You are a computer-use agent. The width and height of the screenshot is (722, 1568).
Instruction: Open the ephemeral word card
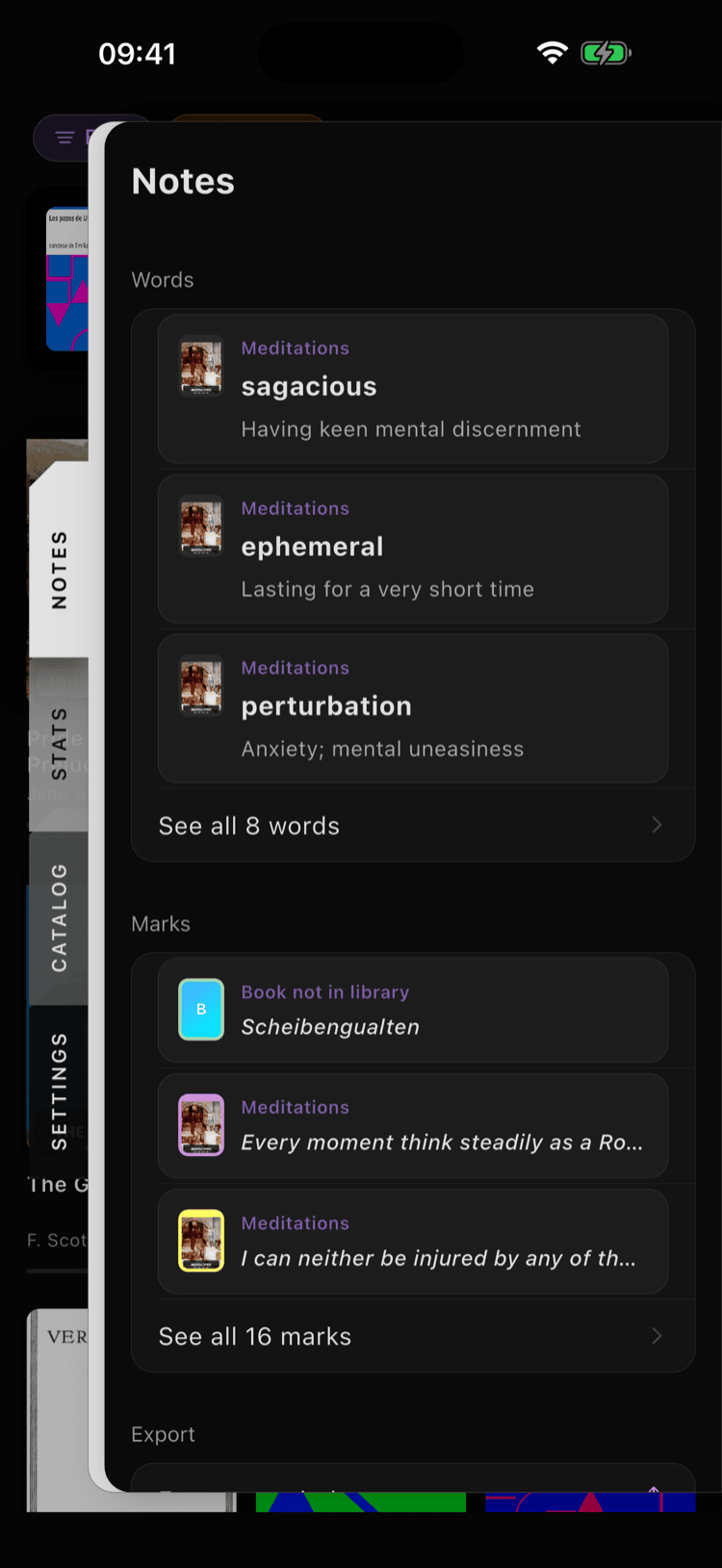(x=413, y=549)
